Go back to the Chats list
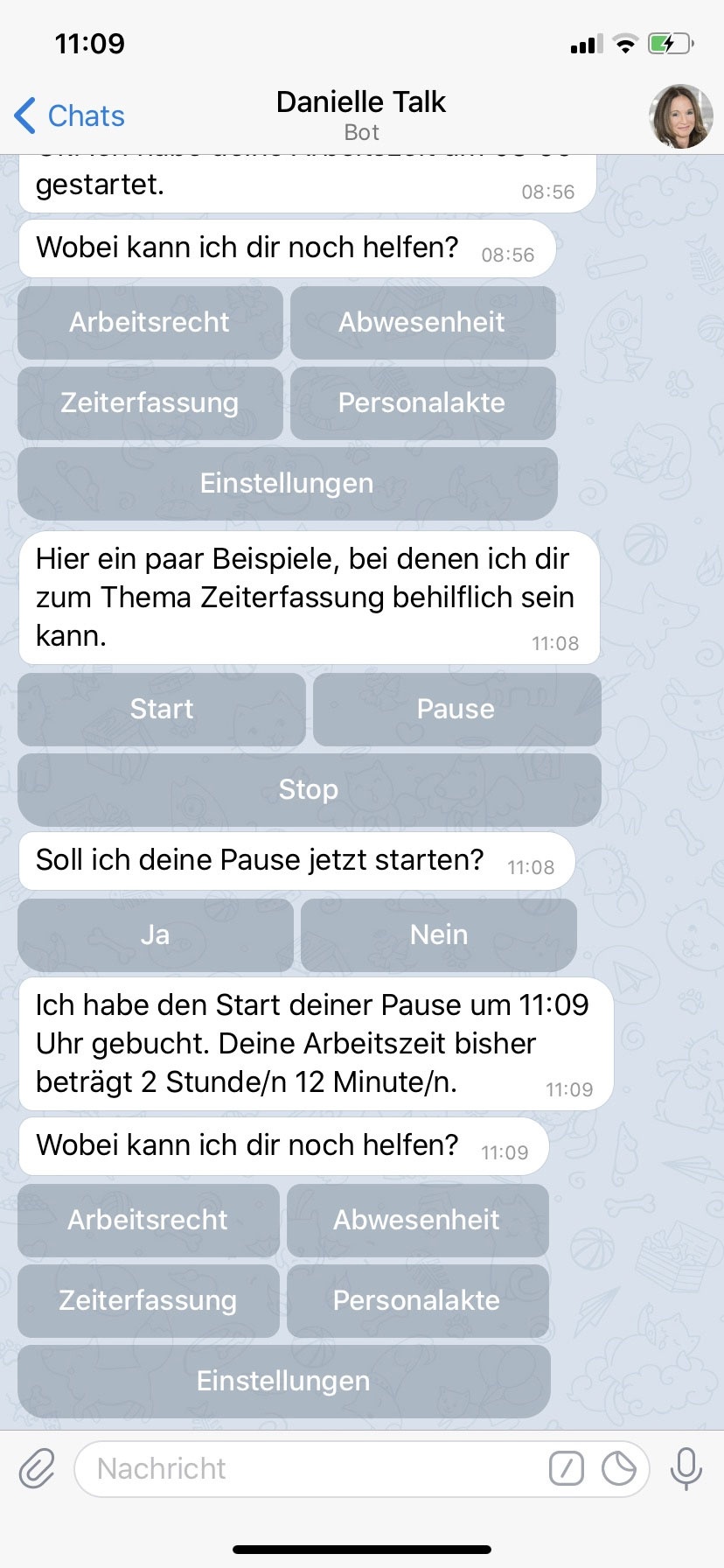This screenshot has width=724, height=1568. 70,115
